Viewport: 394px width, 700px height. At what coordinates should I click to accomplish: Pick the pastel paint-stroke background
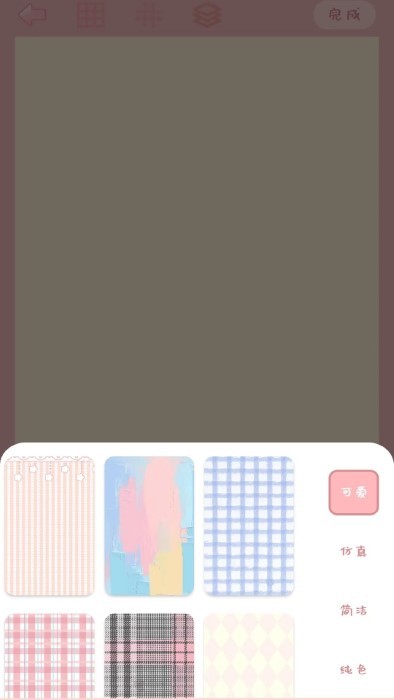click(149, 526)
